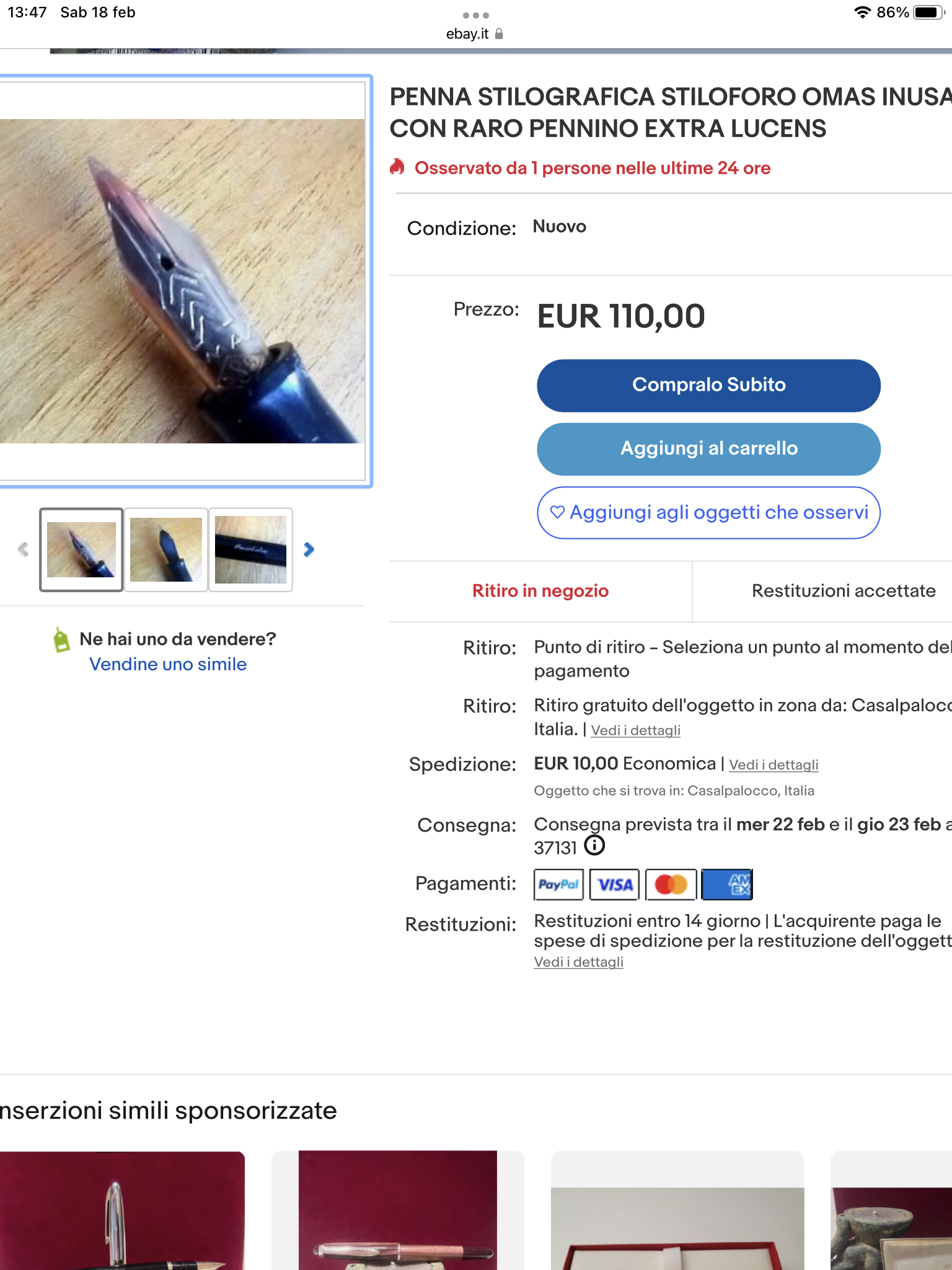
Task: Open the Vendine uno simile link
Action: pyautogui.click(x=168, y=664)
